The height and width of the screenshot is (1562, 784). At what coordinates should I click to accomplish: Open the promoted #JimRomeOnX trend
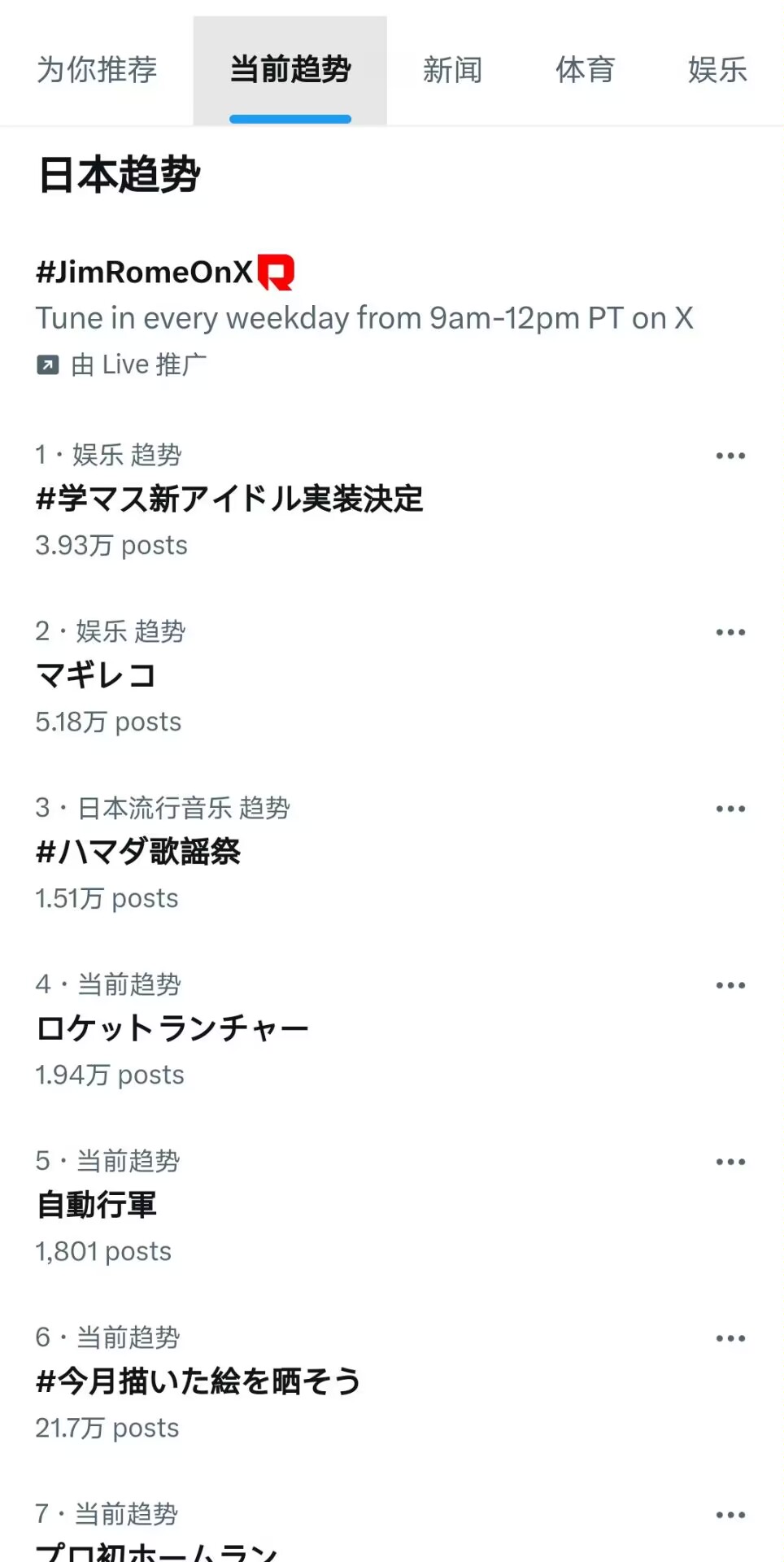[145, 273]
